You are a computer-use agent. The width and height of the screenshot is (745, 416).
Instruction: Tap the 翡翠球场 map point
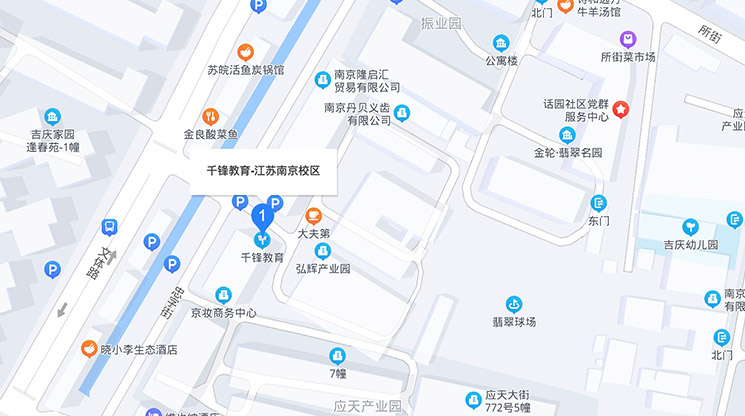(514, 303)
